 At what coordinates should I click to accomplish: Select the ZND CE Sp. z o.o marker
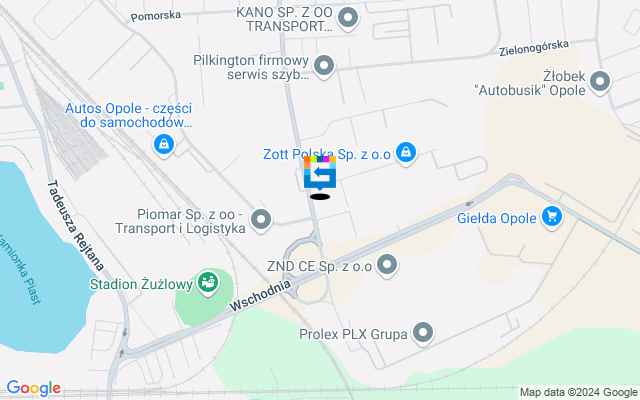(x=387, y=265)
